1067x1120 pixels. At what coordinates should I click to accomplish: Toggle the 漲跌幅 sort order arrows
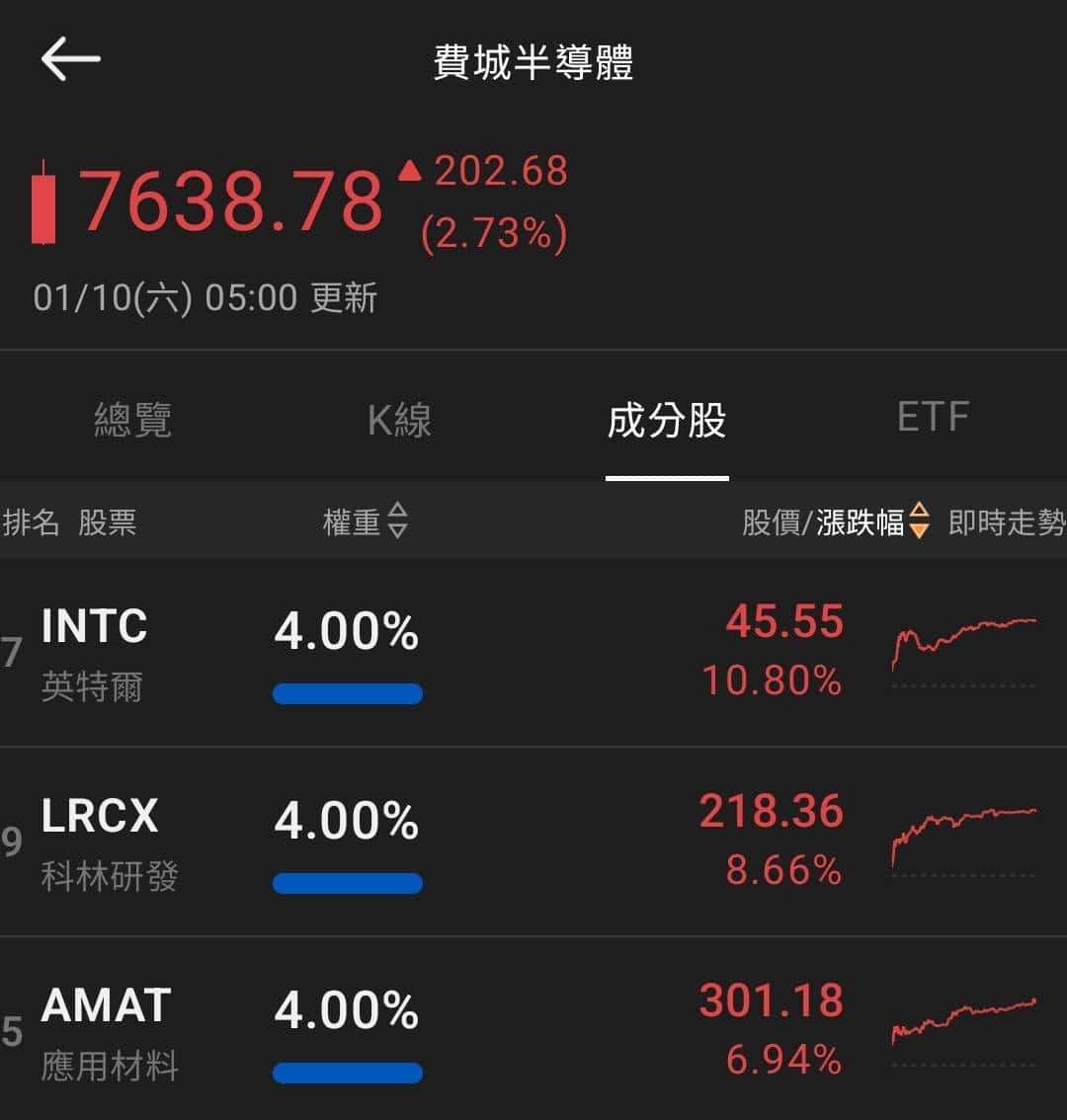coord(921,523)
